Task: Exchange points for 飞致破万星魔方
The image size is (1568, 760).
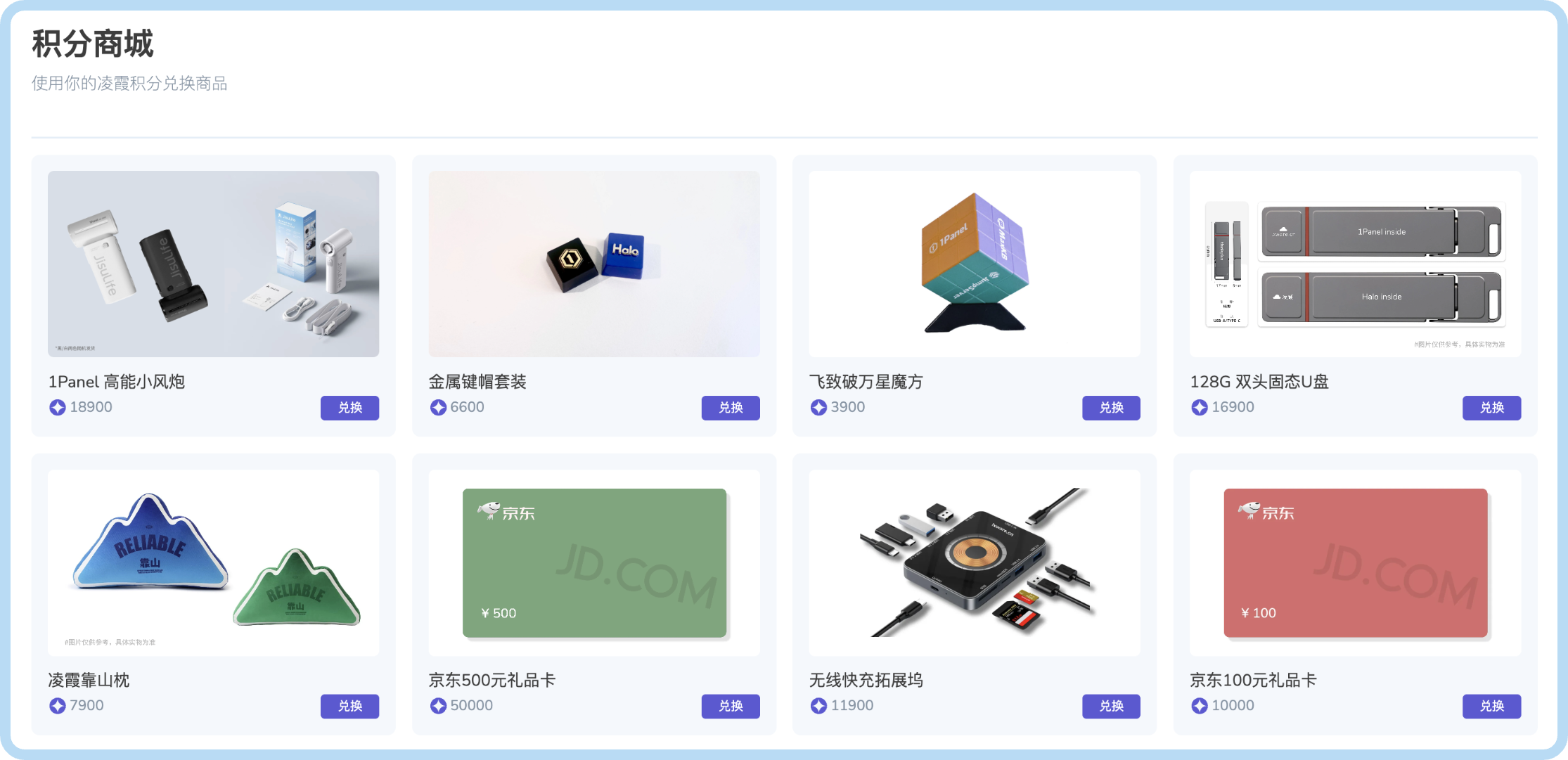Action: 1111,408
